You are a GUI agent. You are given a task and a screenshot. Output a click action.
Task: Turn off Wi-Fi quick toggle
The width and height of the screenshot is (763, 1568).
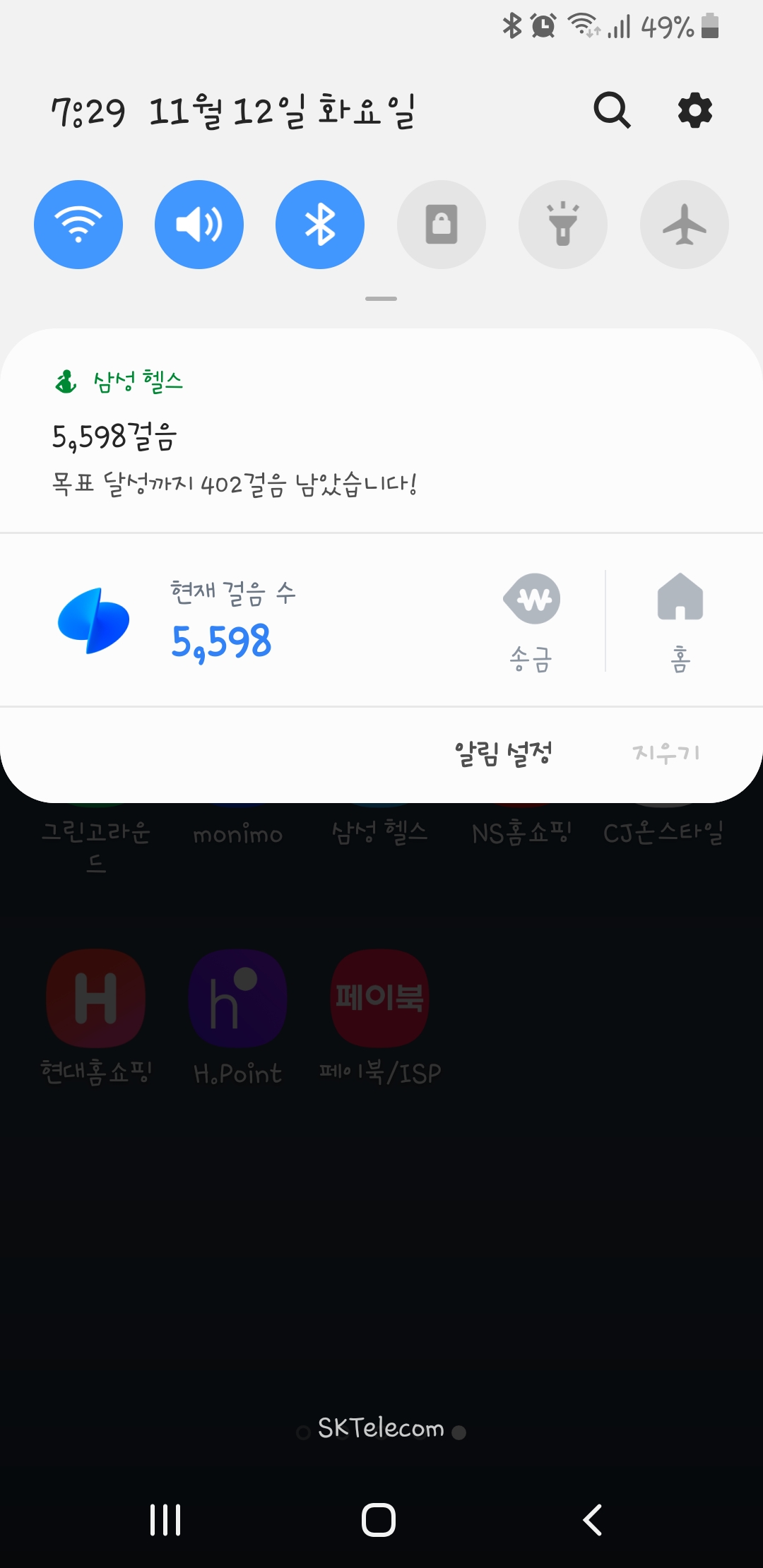pyautogui.click(x=78, y=225)
